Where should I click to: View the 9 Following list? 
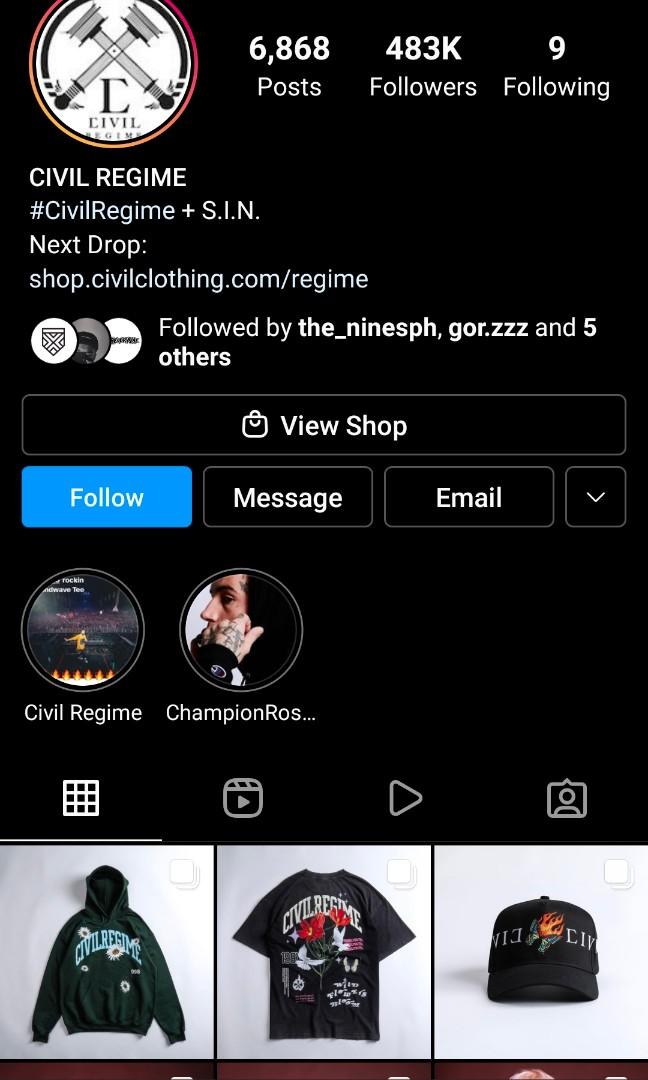coord(556,66)
